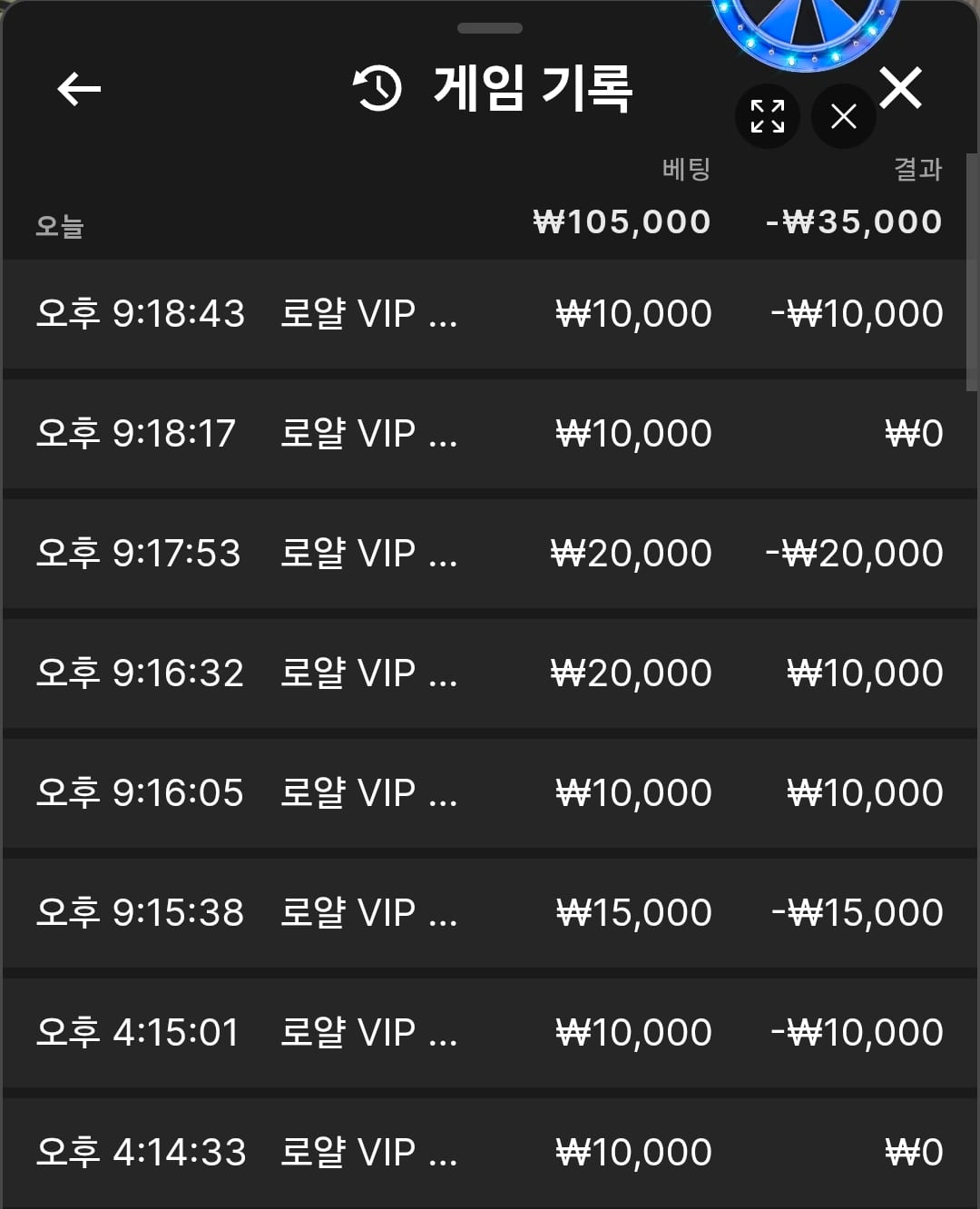
Task: Open the 오후 9:16:05 game record
Action: click(x=485, y=793)
